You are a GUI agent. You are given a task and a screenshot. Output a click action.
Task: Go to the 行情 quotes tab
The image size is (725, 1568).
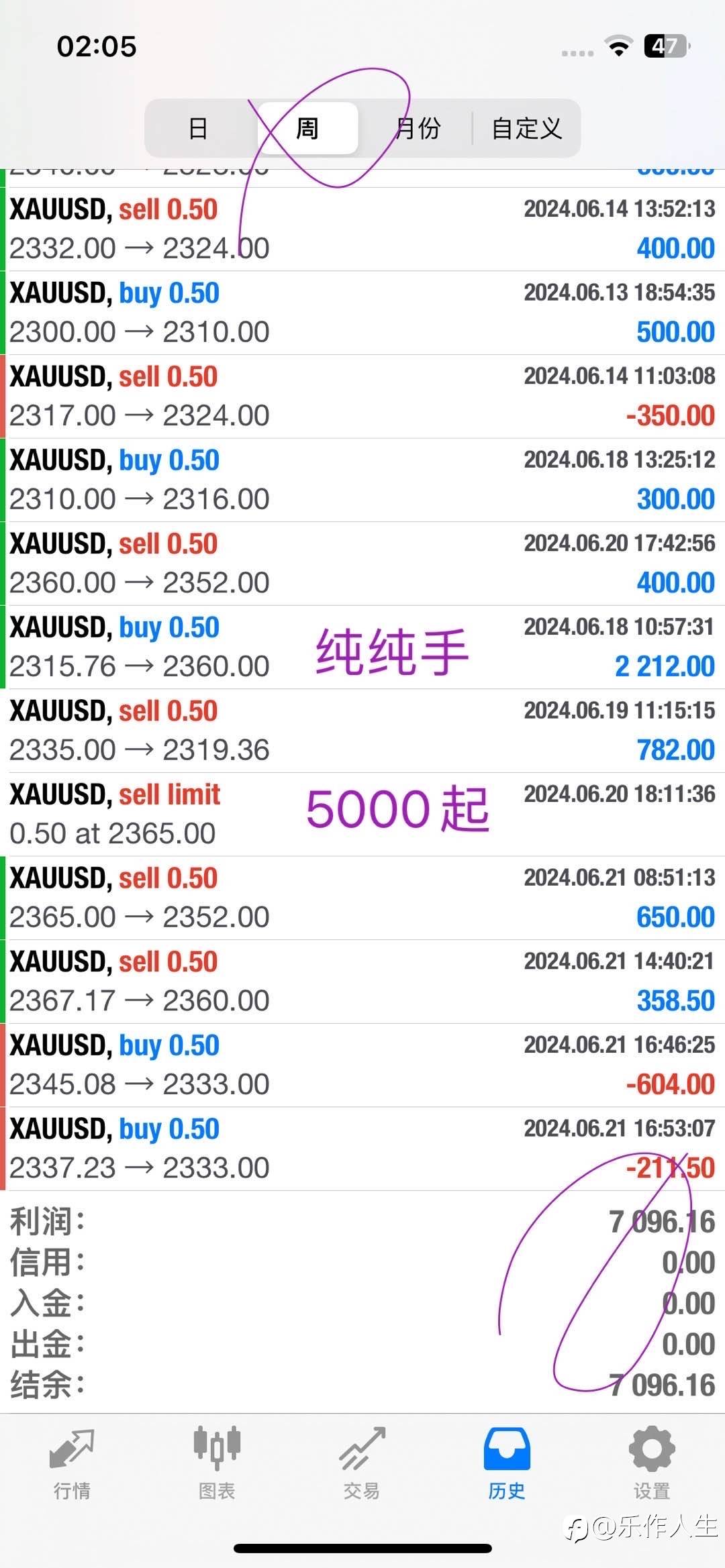pyautogui.click(x=72, y=1463)
